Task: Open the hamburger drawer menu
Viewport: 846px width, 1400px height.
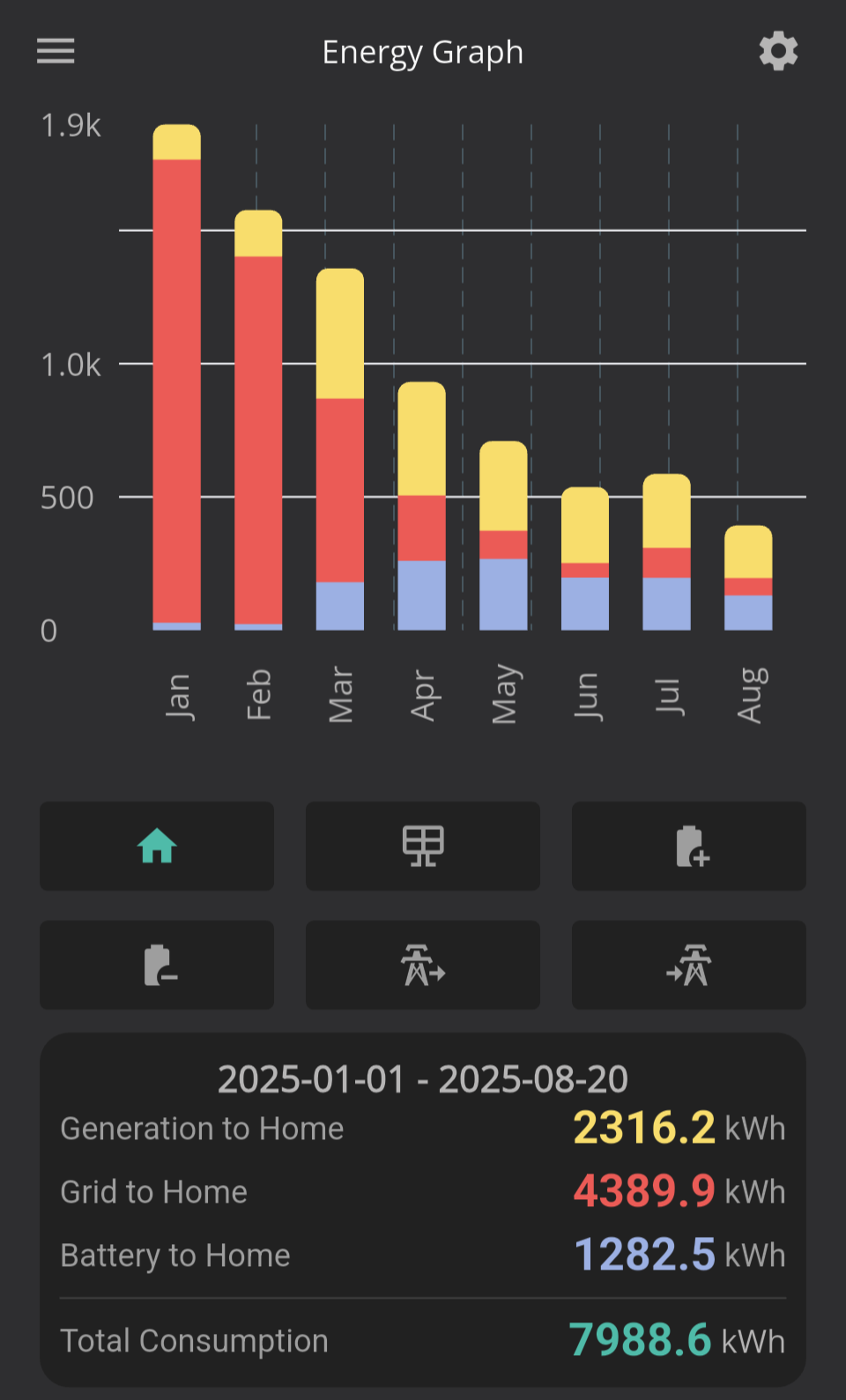Action: coord(56,51)
